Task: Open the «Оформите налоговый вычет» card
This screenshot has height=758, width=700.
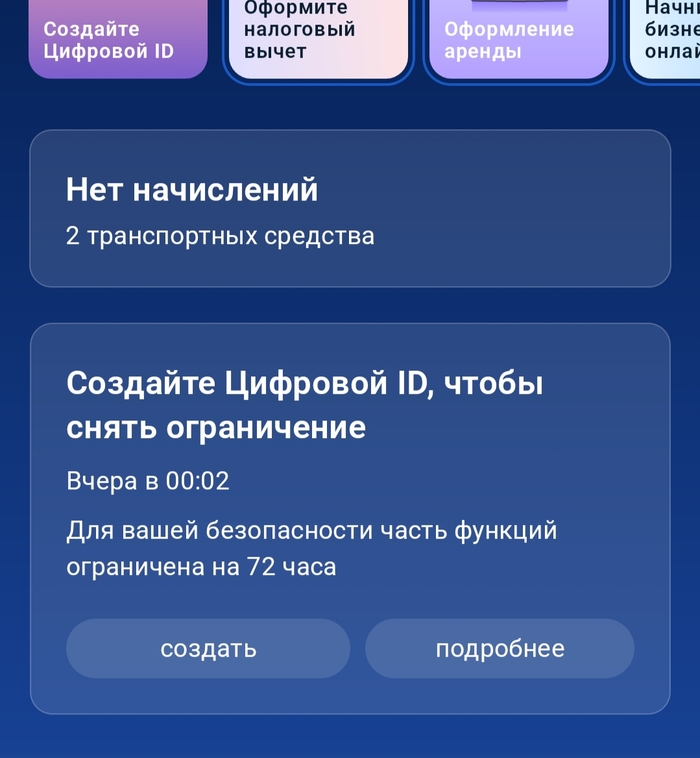Action: [x=318, y=38]
